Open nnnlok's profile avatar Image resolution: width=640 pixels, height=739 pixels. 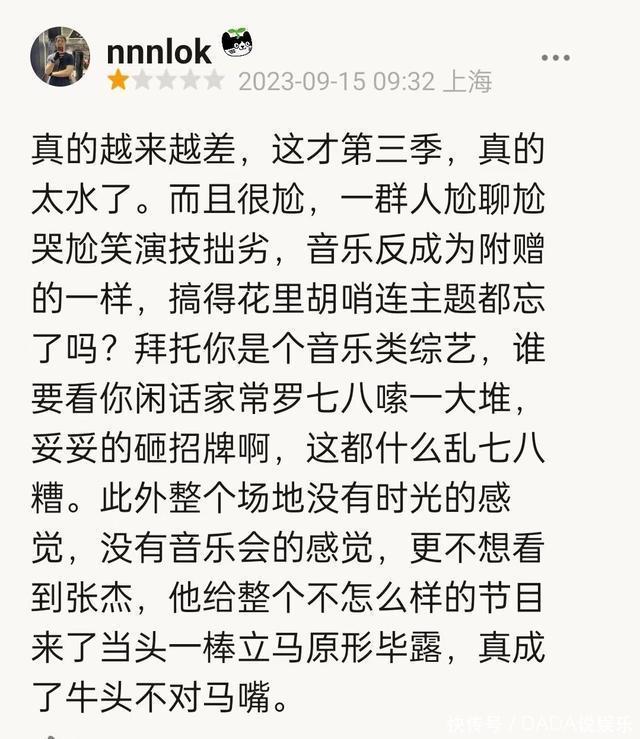pos(61,57)
